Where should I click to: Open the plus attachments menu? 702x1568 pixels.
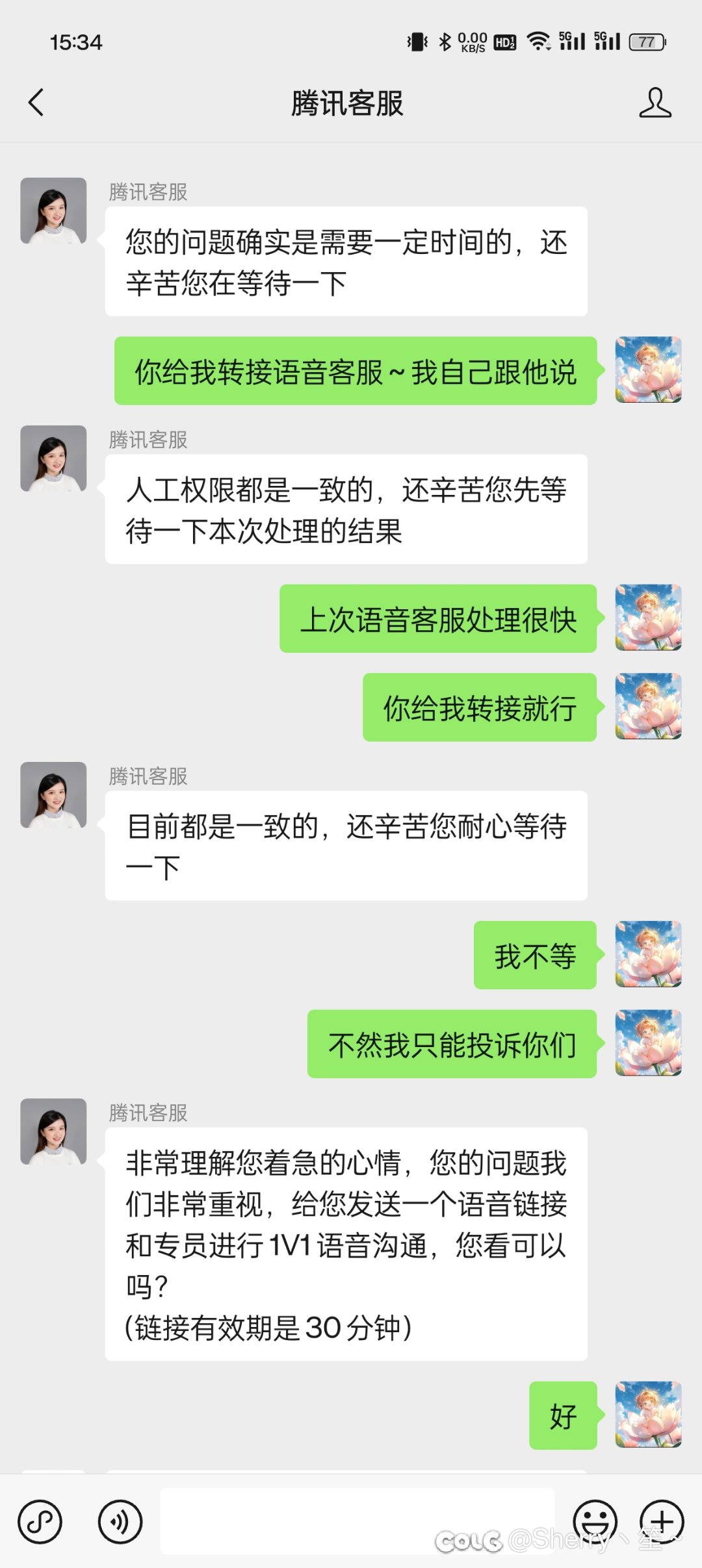[x=662, y=1521]
